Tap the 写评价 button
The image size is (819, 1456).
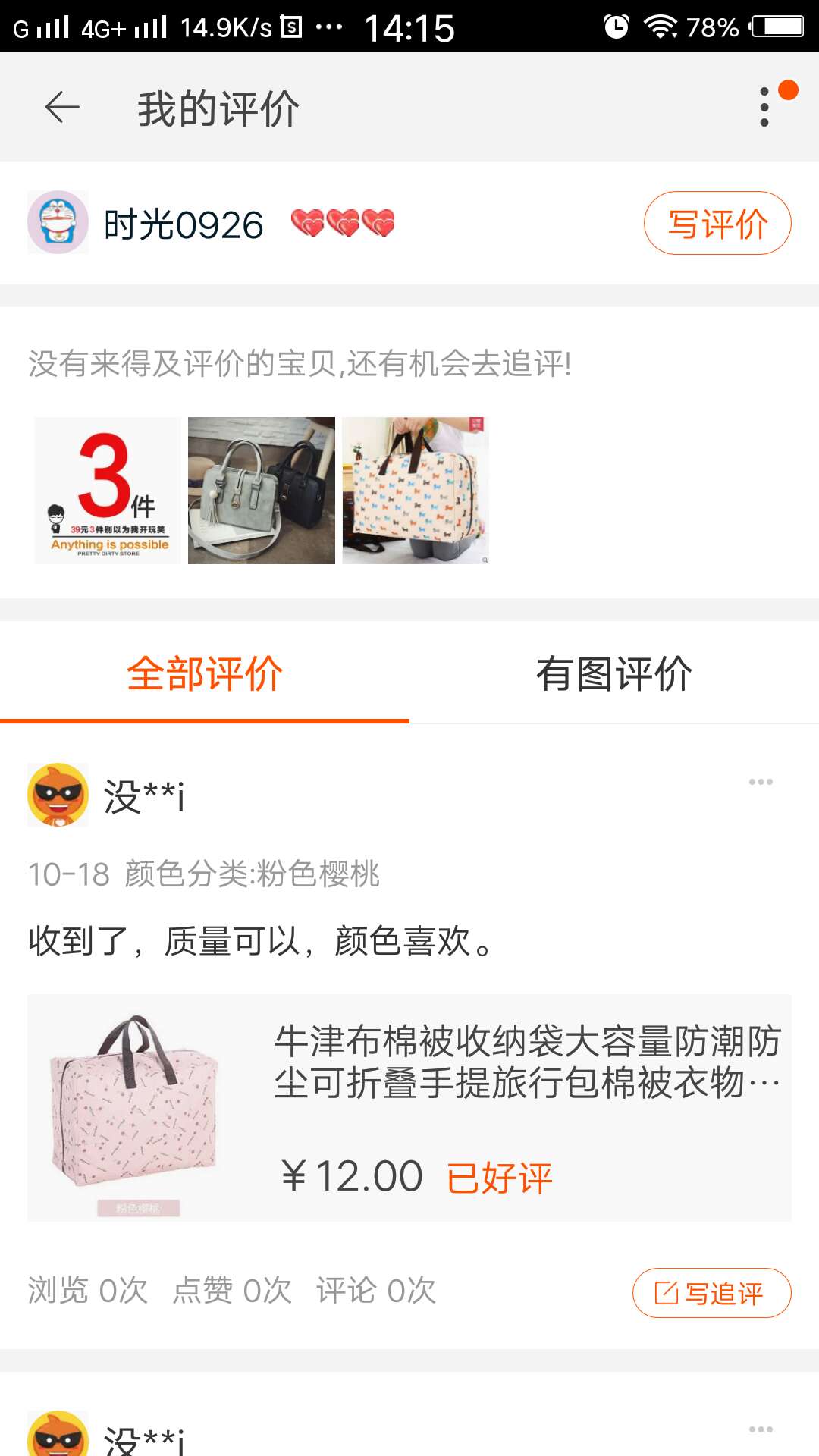717,224
